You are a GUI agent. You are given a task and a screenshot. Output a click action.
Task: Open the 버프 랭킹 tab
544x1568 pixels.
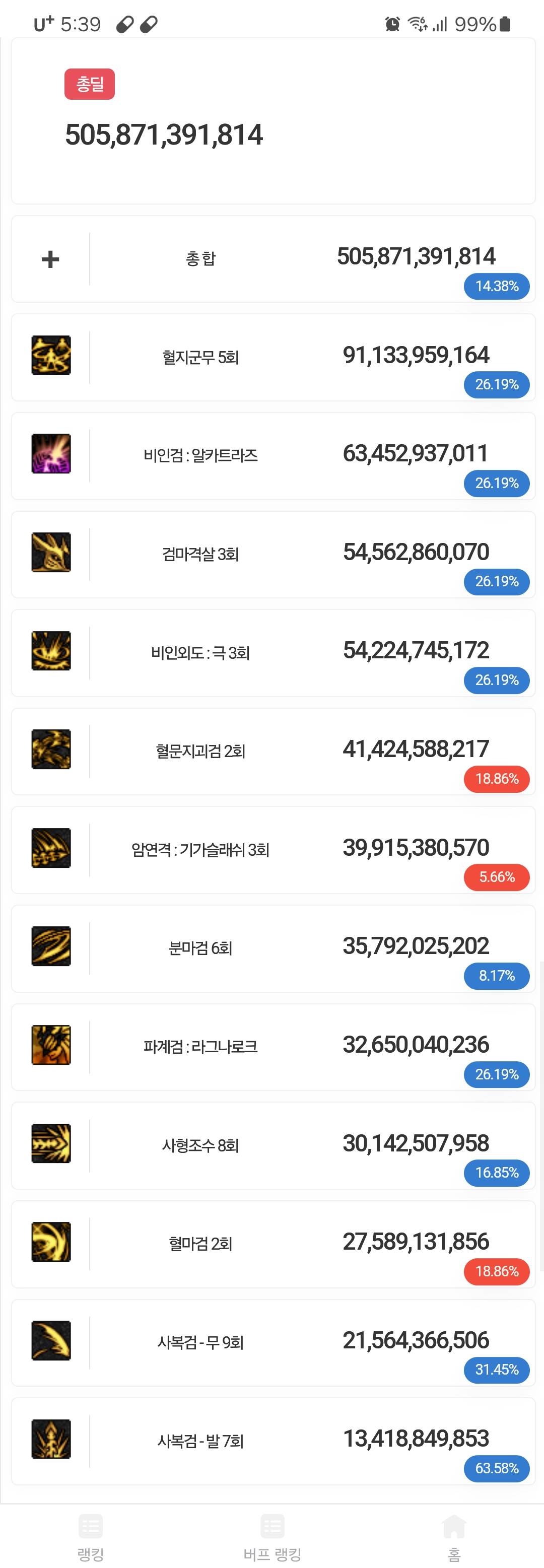click(272, 1536)
